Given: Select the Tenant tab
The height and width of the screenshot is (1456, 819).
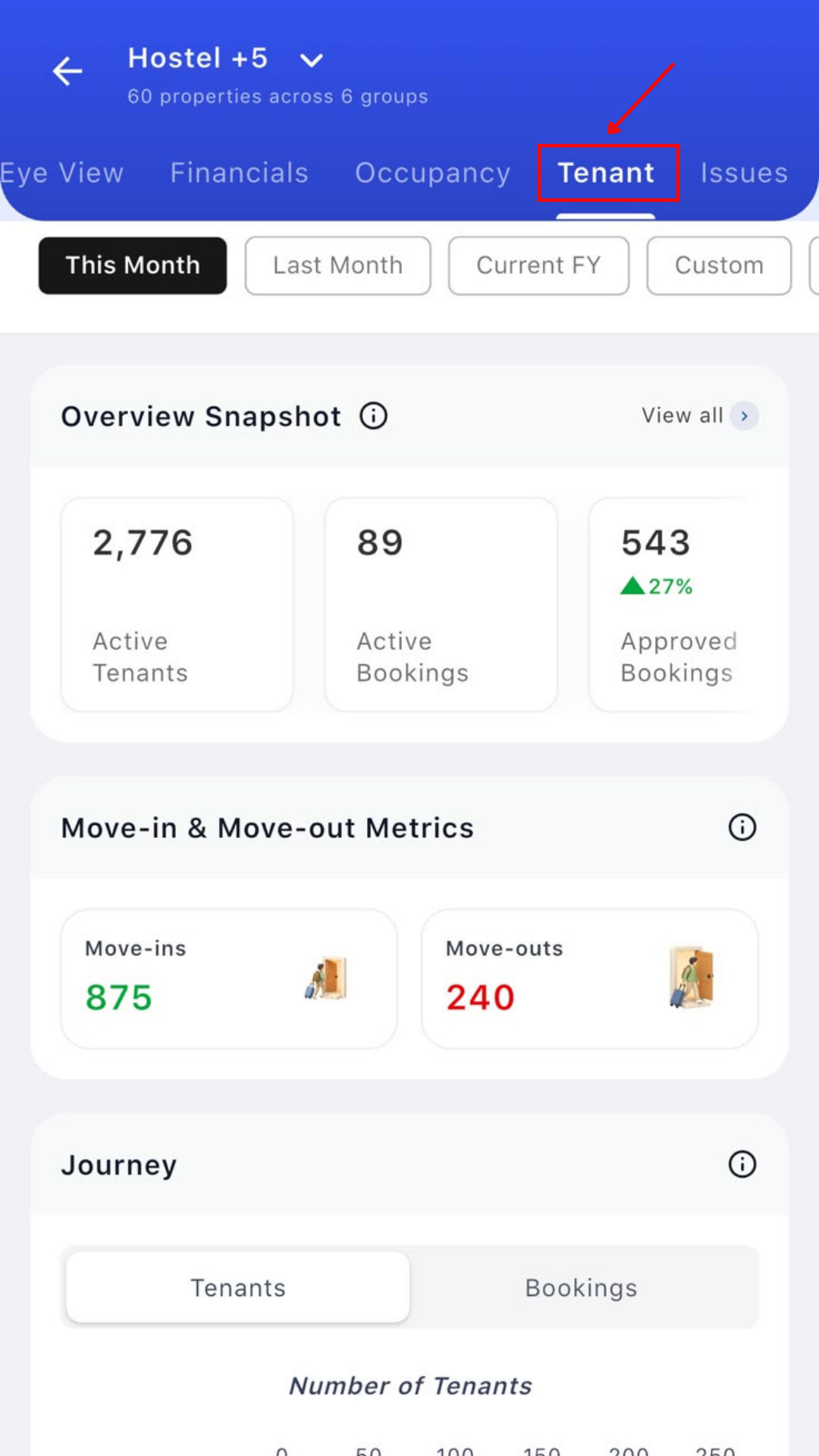Looking at the screenshot, I should point(606,173).
